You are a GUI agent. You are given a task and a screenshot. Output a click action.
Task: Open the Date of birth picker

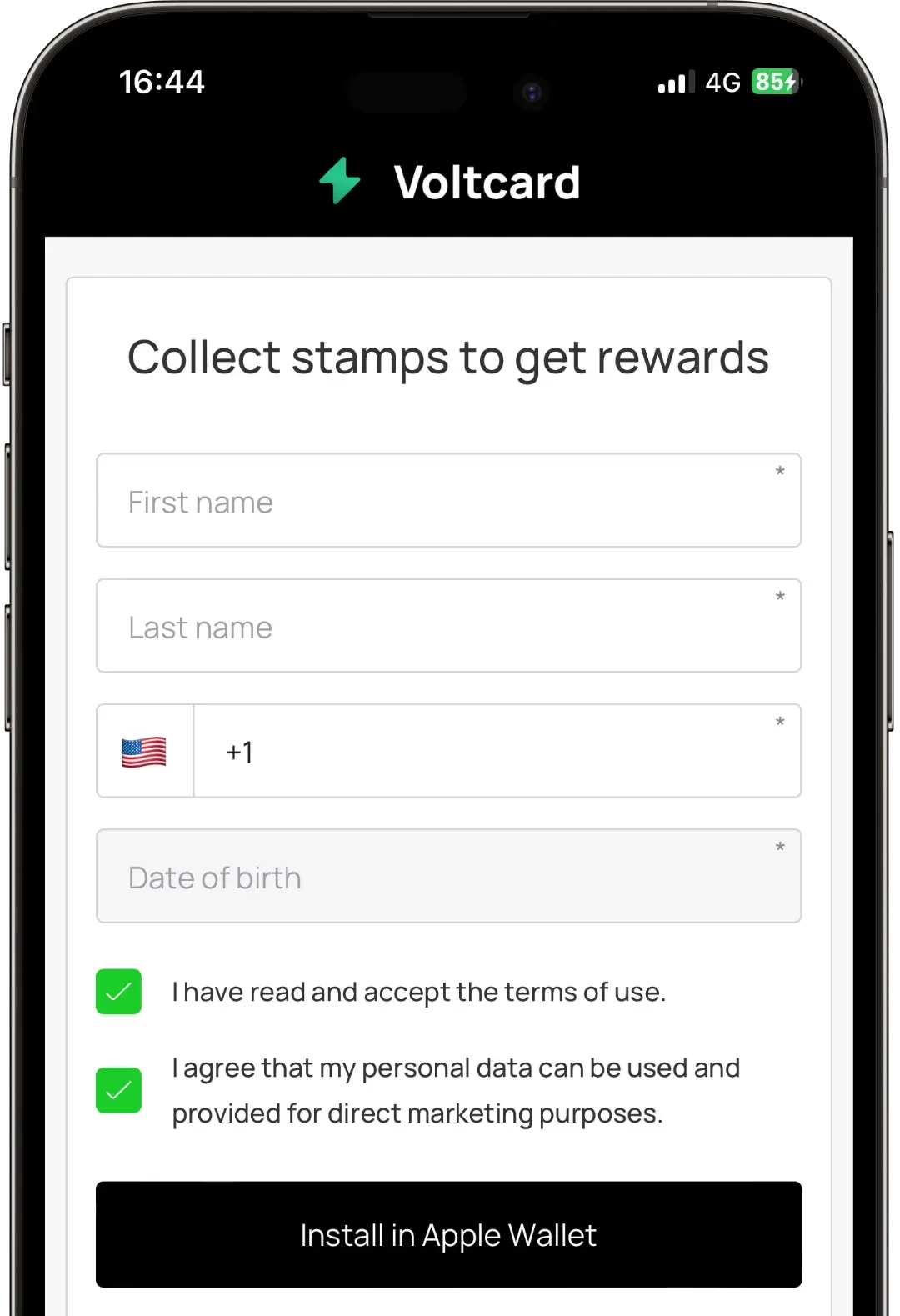[x=448, y=877]
